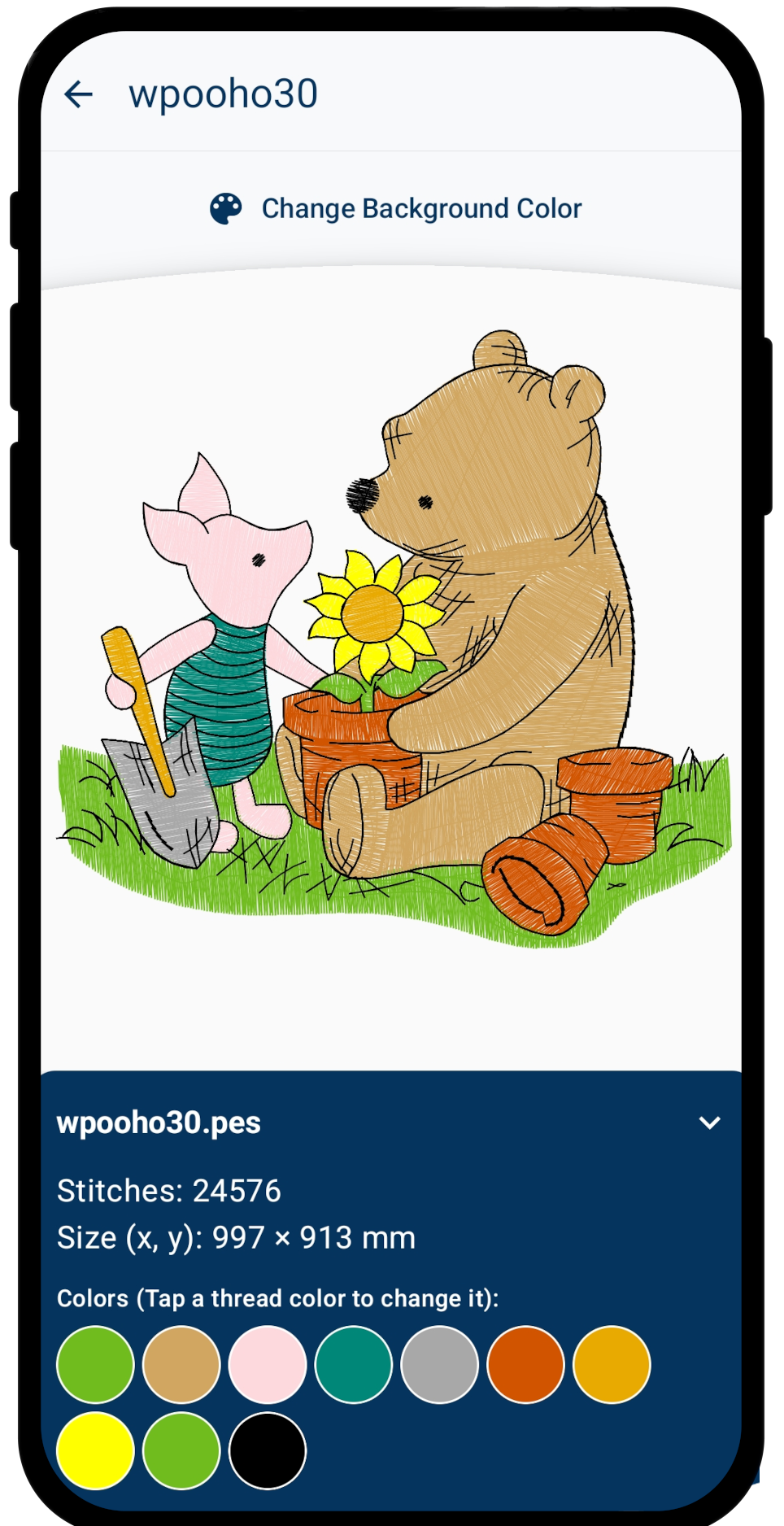Collapse the wpooho30.pes details panel
The image size is (784, 1526).
click(x=711, y=1123)
